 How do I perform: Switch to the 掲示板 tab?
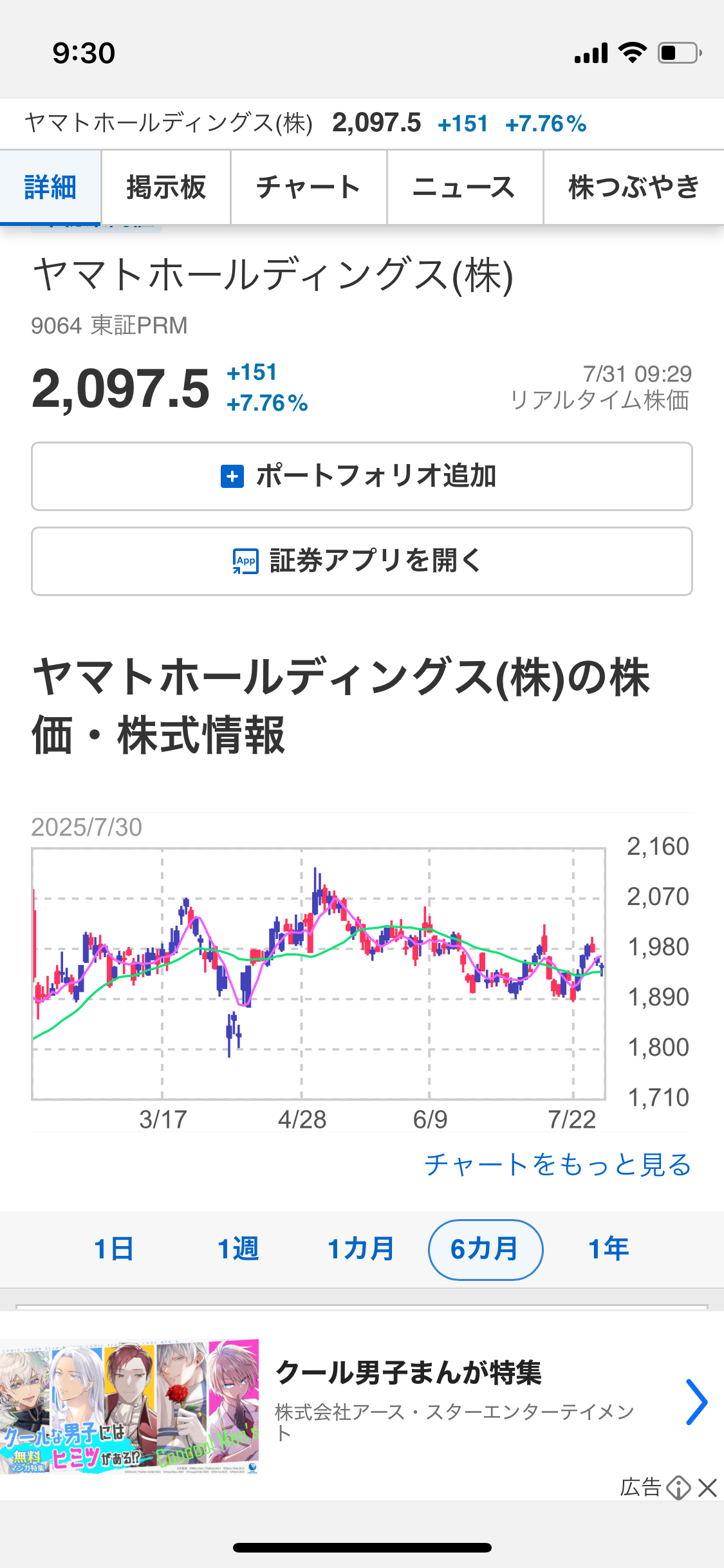pyautogui.click(x=166, y=187)
